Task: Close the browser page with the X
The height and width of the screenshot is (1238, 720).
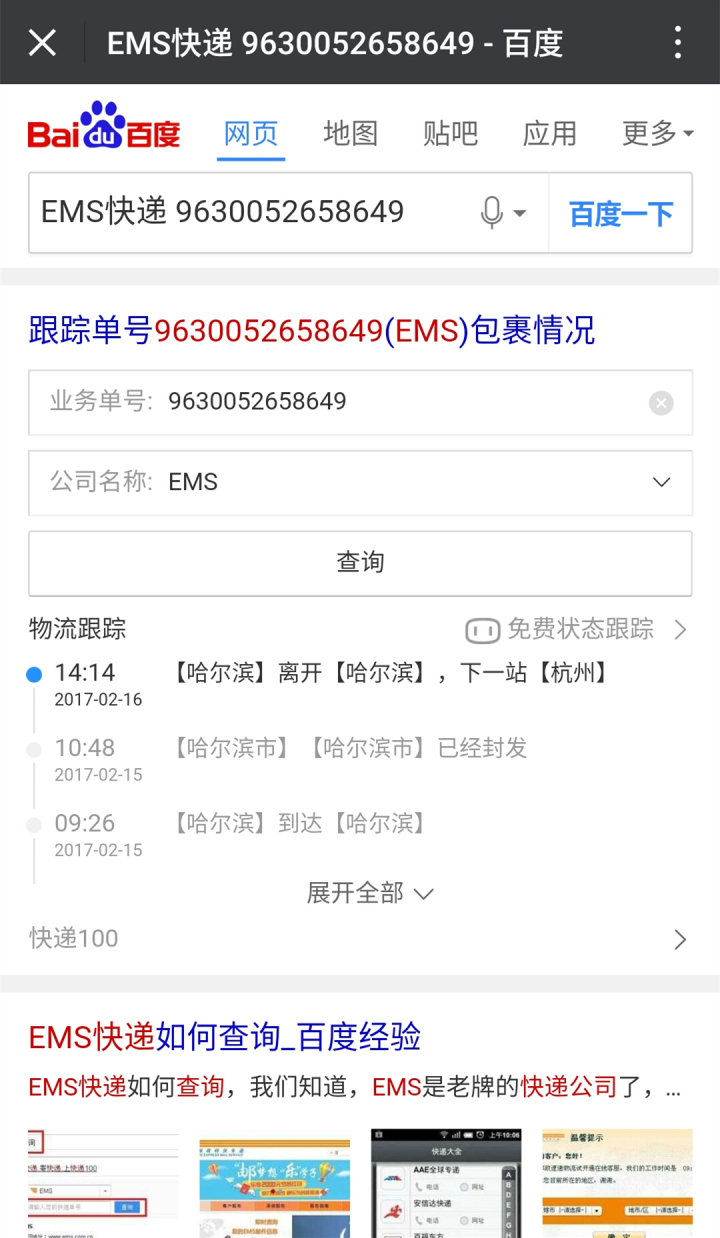Action: click(42, 43)
